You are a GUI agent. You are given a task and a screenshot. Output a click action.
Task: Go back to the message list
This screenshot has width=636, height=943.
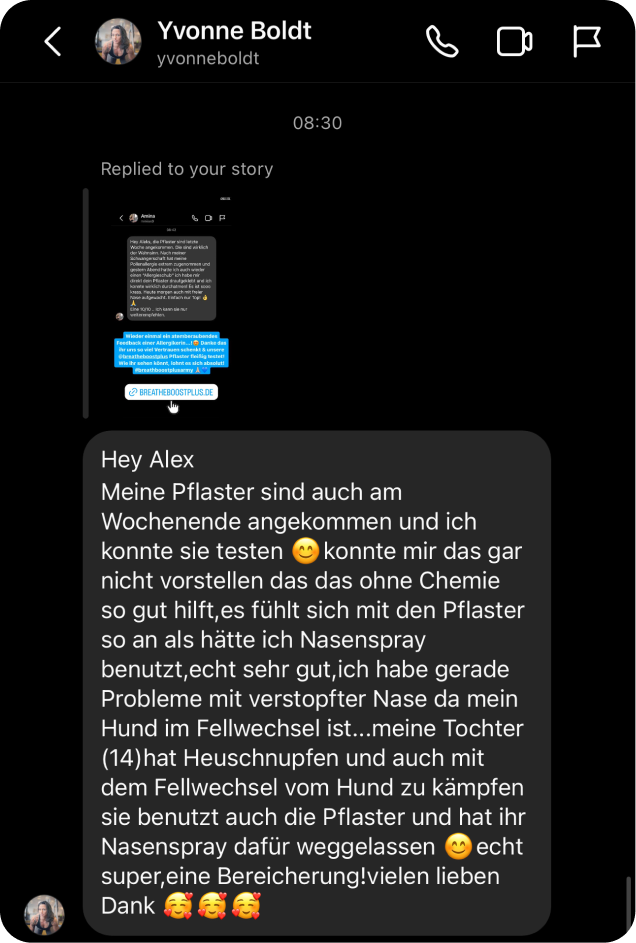coord(53,42)
